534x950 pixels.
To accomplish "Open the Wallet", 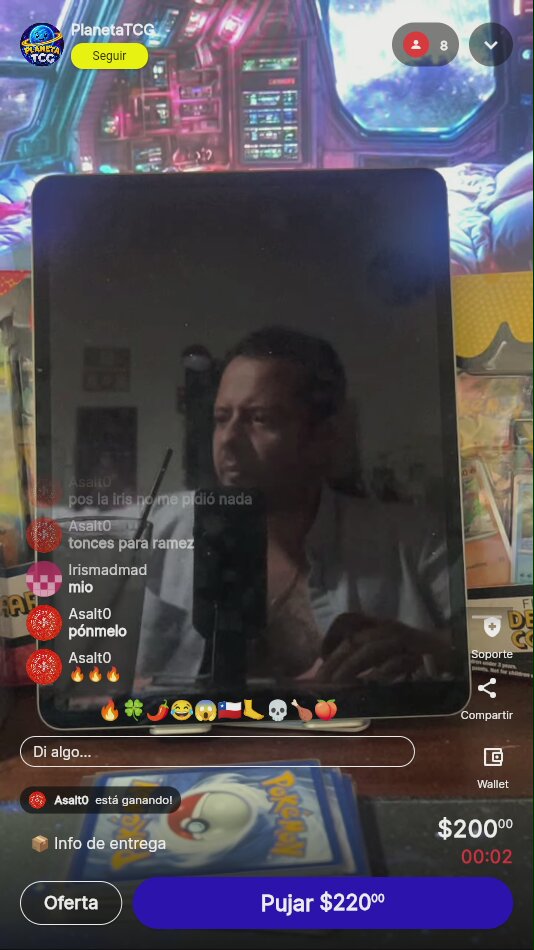I will (493, 767).
